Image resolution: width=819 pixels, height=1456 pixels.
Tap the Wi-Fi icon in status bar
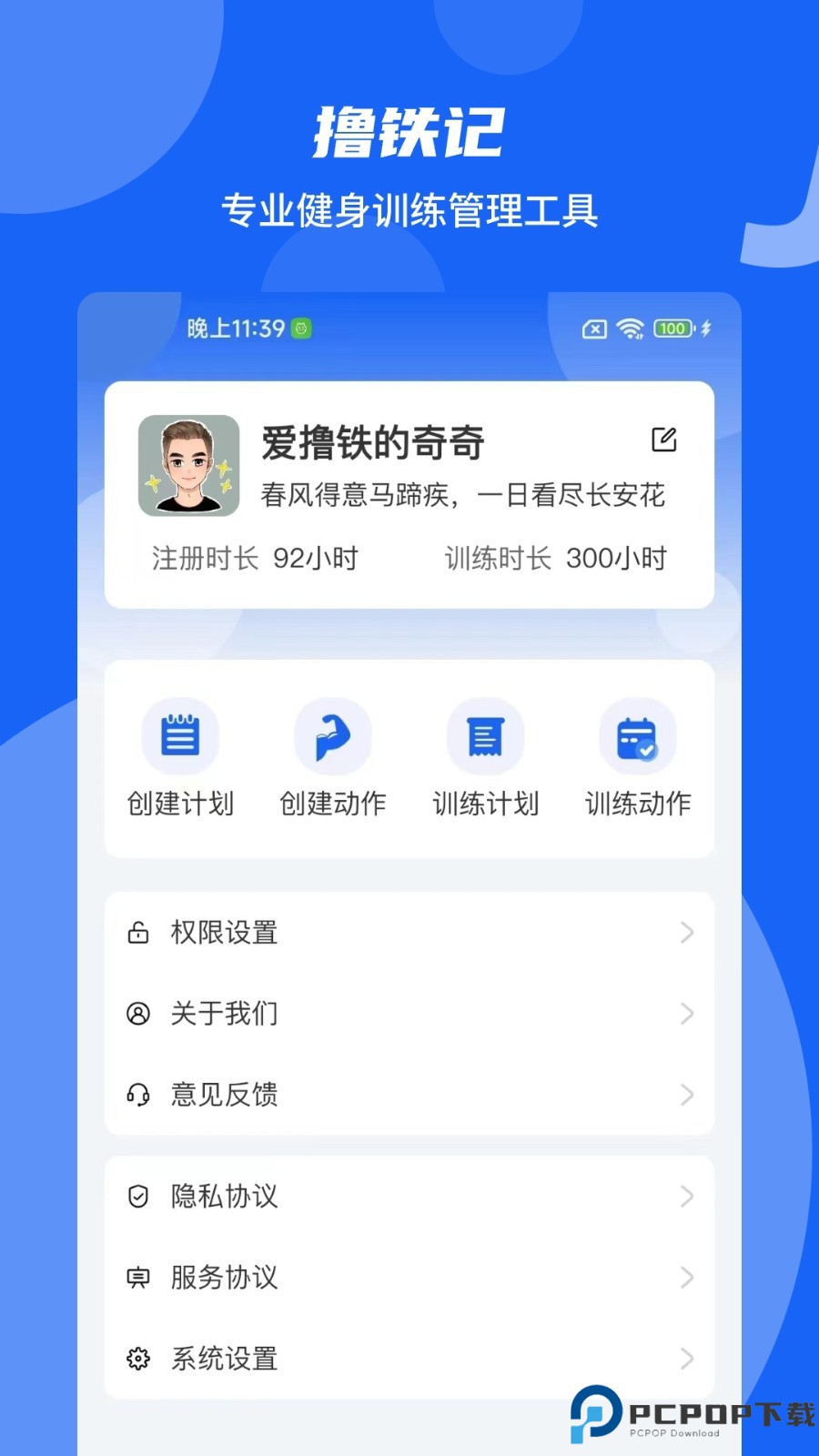(x=630, y=329)
